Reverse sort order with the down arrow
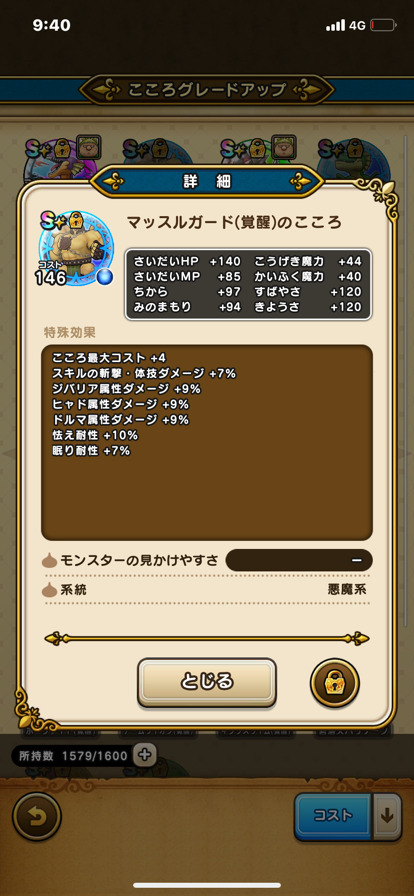This screenshot has width=414, height=896. [x=387, y=816]
